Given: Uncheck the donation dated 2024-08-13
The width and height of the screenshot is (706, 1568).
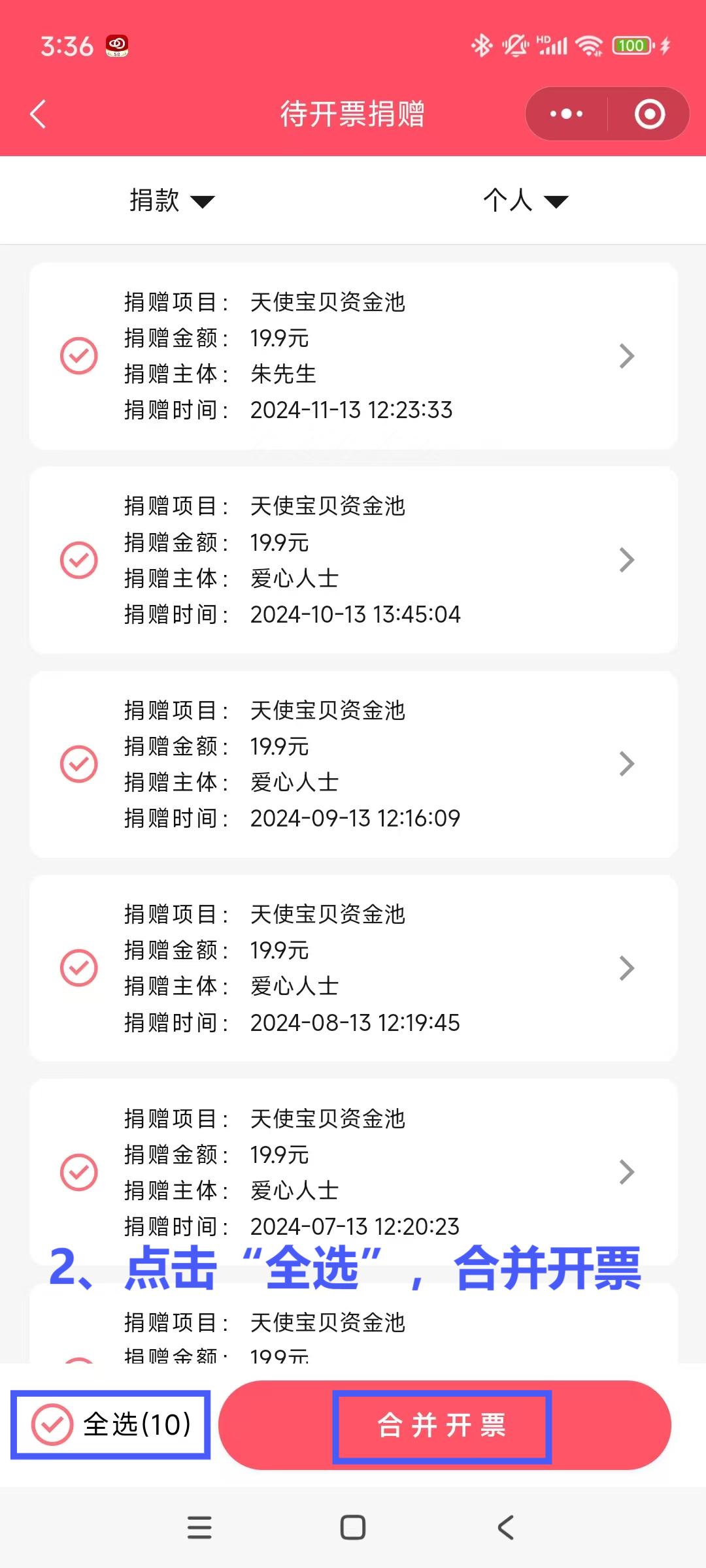Looking at the screenshot, I should coord(79,968).
